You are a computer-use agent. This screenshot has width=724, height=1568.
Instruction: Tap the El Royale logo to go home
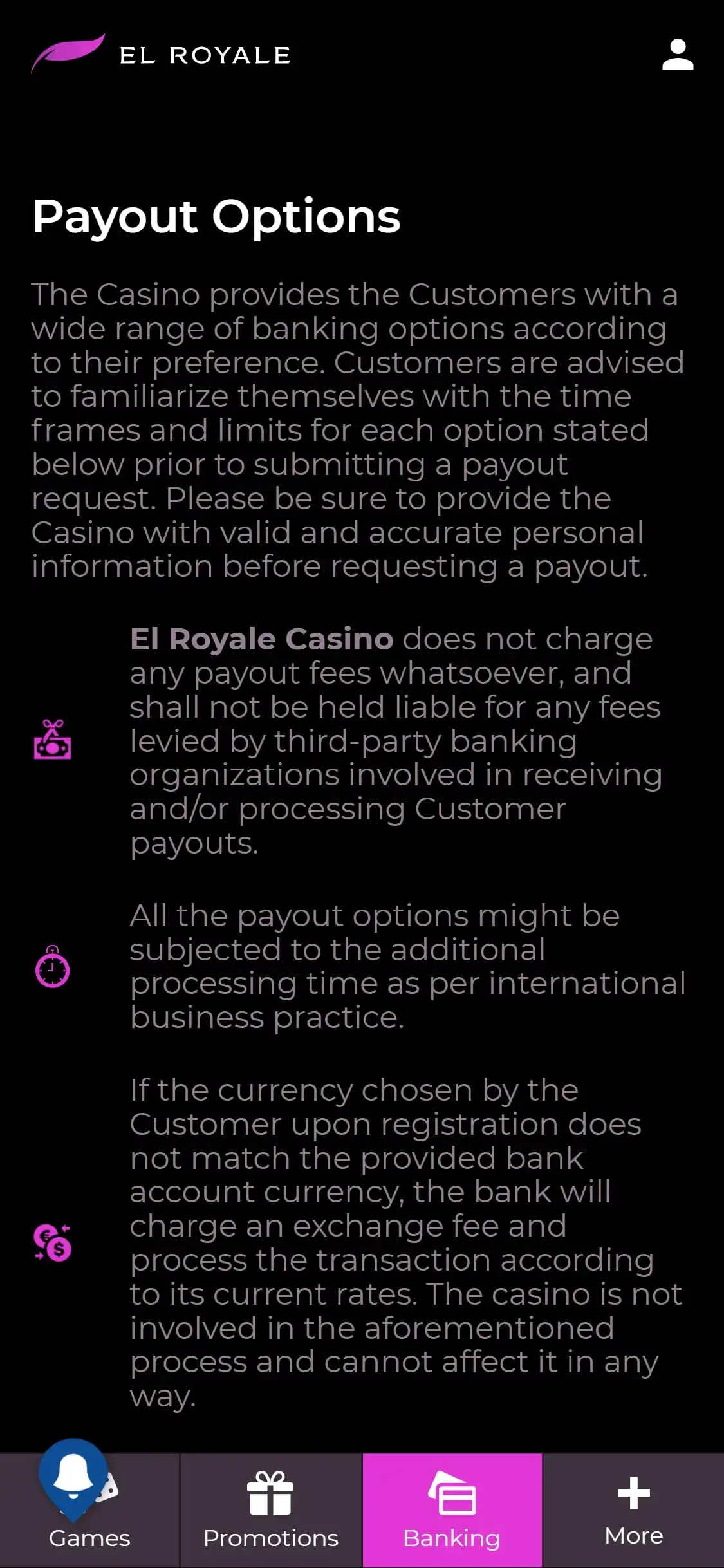pyautogui.click(x=161, y=55)
